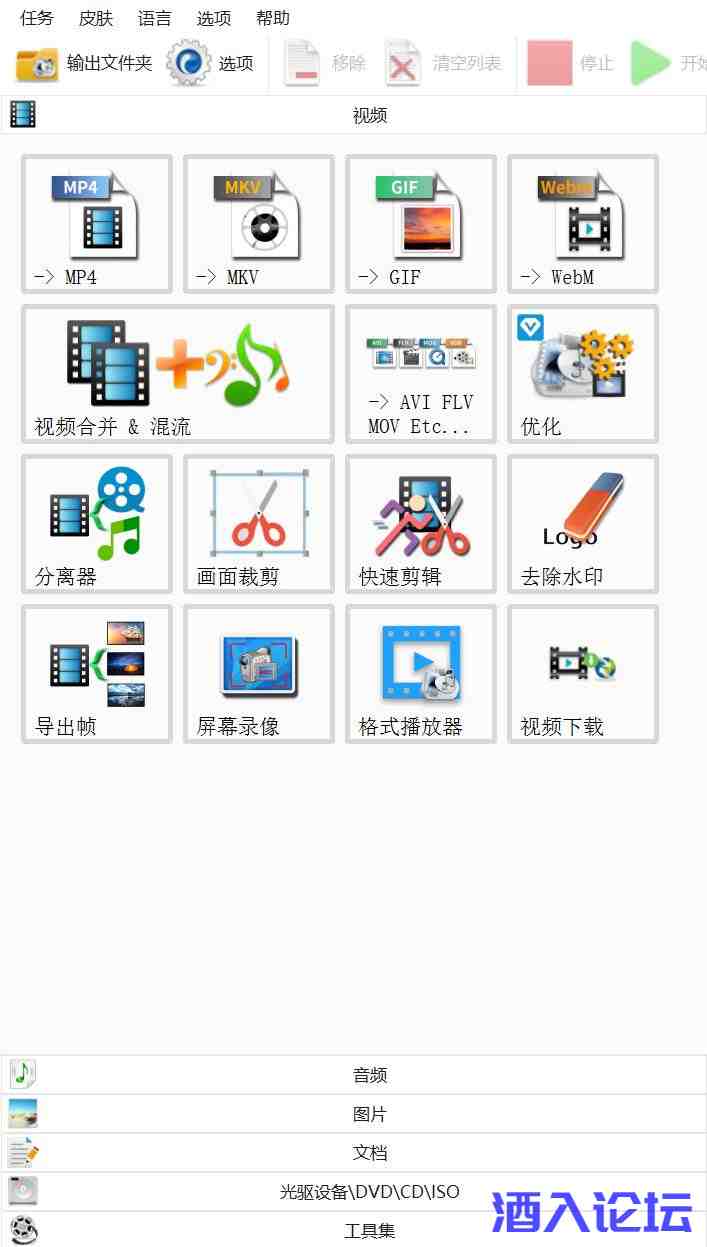The image size is (707, 1247).
Task: Select the -> GIF conversion tile
Action: [x=421, y=223]
